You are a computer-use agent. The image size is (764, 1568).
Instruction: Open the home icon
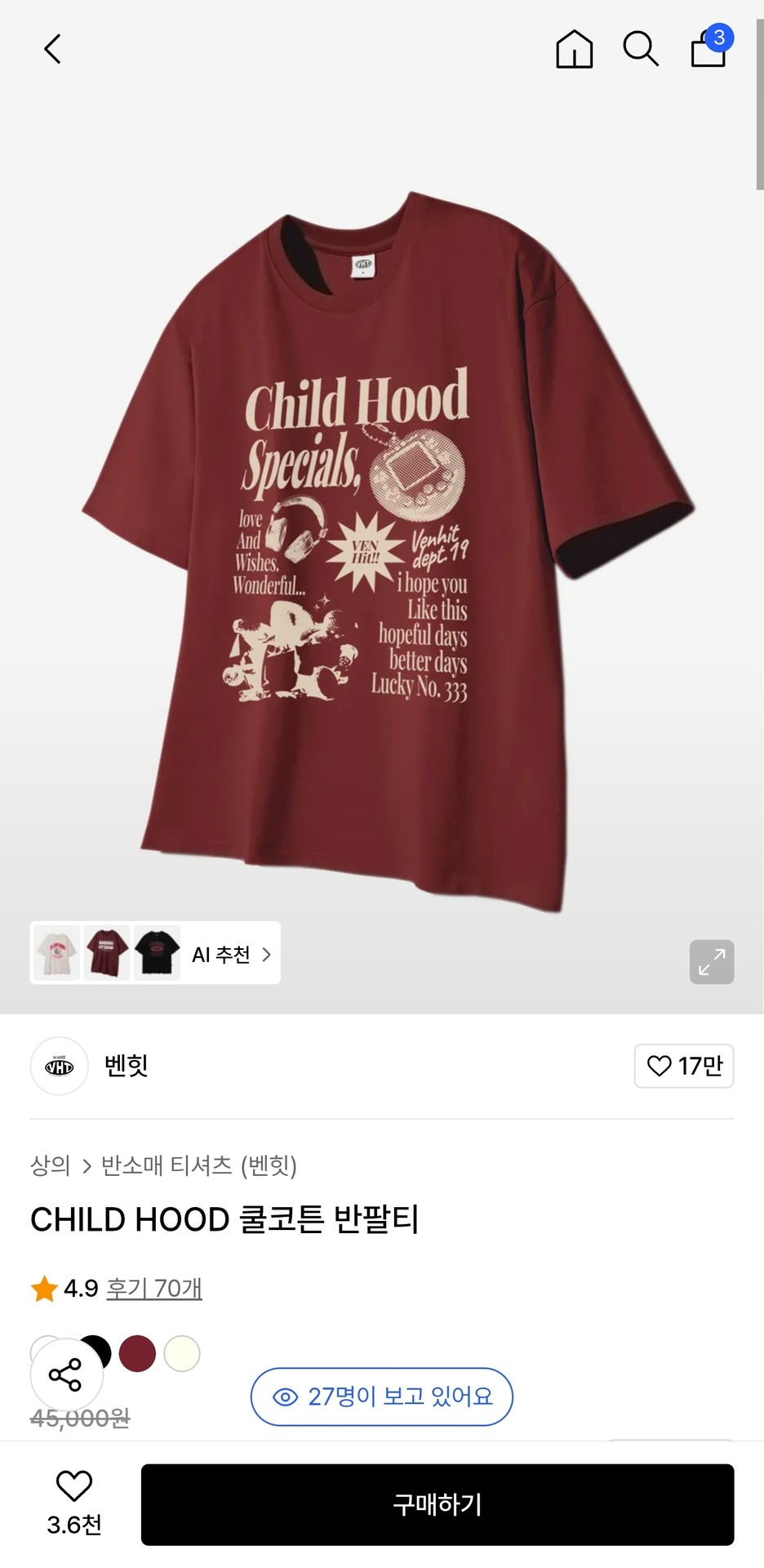(x=574, y=49)
